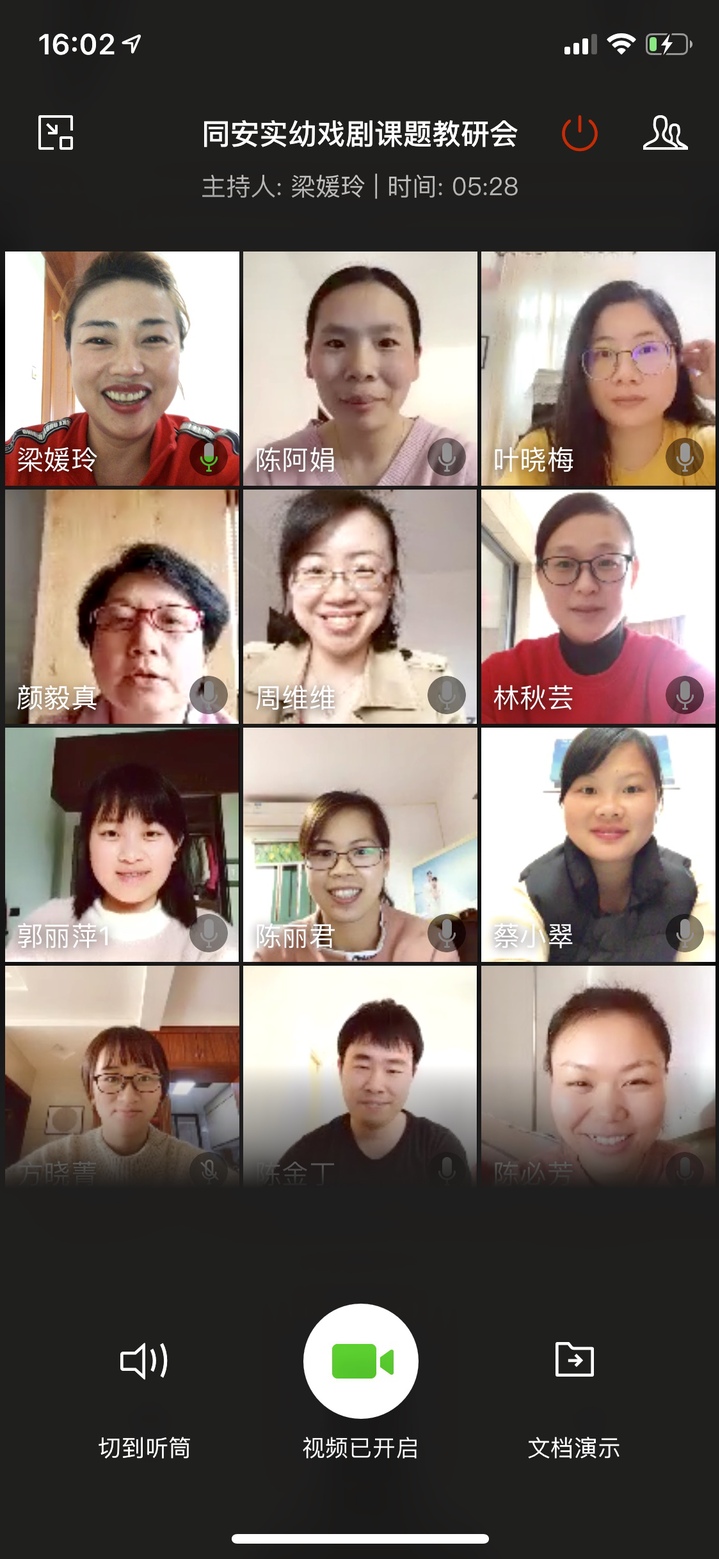This screenshot has width=719, height=1559.
Task: Minimize the meeting window
Action: (x=56, y=133)
